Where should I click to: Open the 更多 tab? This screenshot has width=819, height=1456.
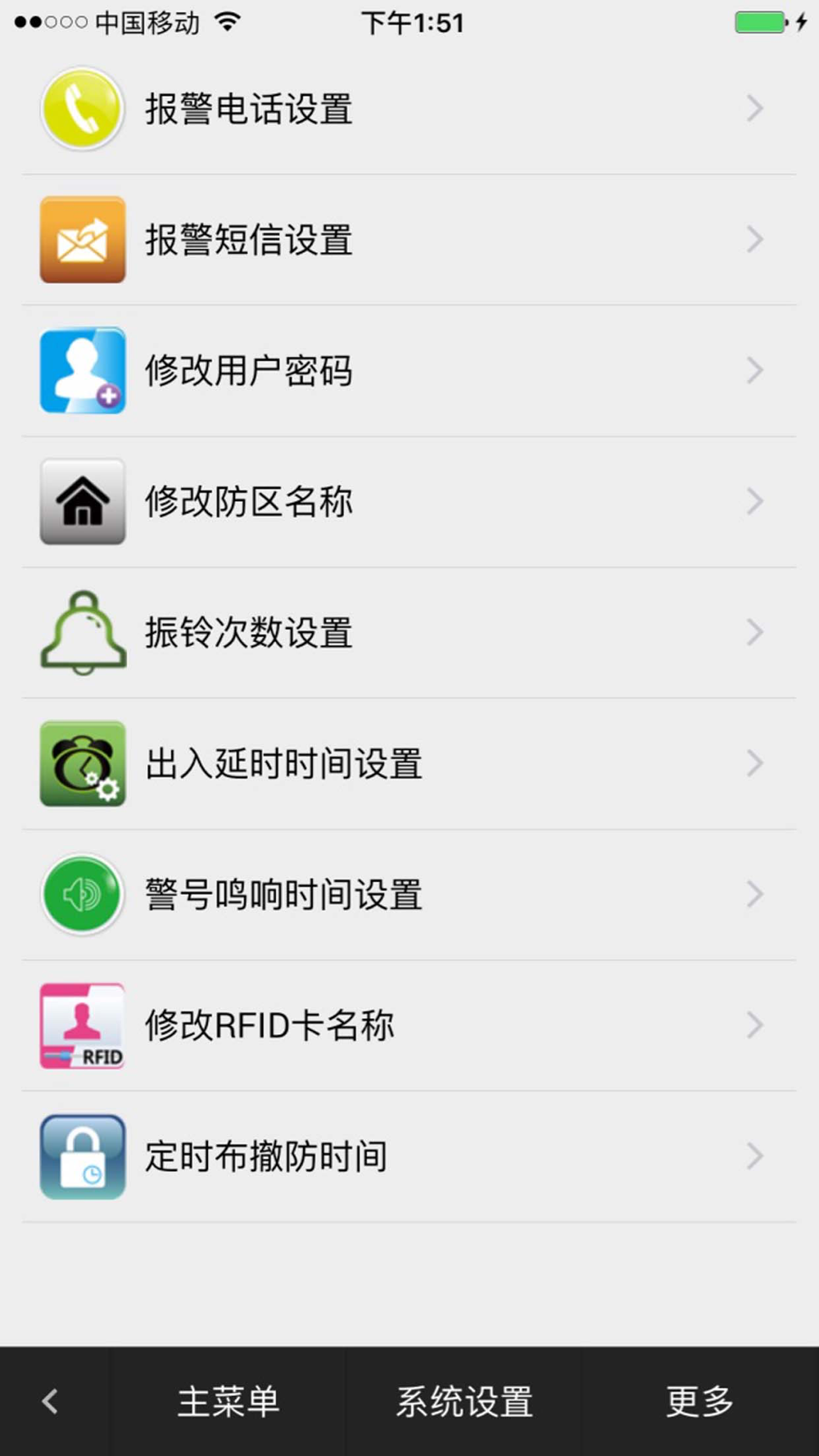click(x=699, y=1401)
